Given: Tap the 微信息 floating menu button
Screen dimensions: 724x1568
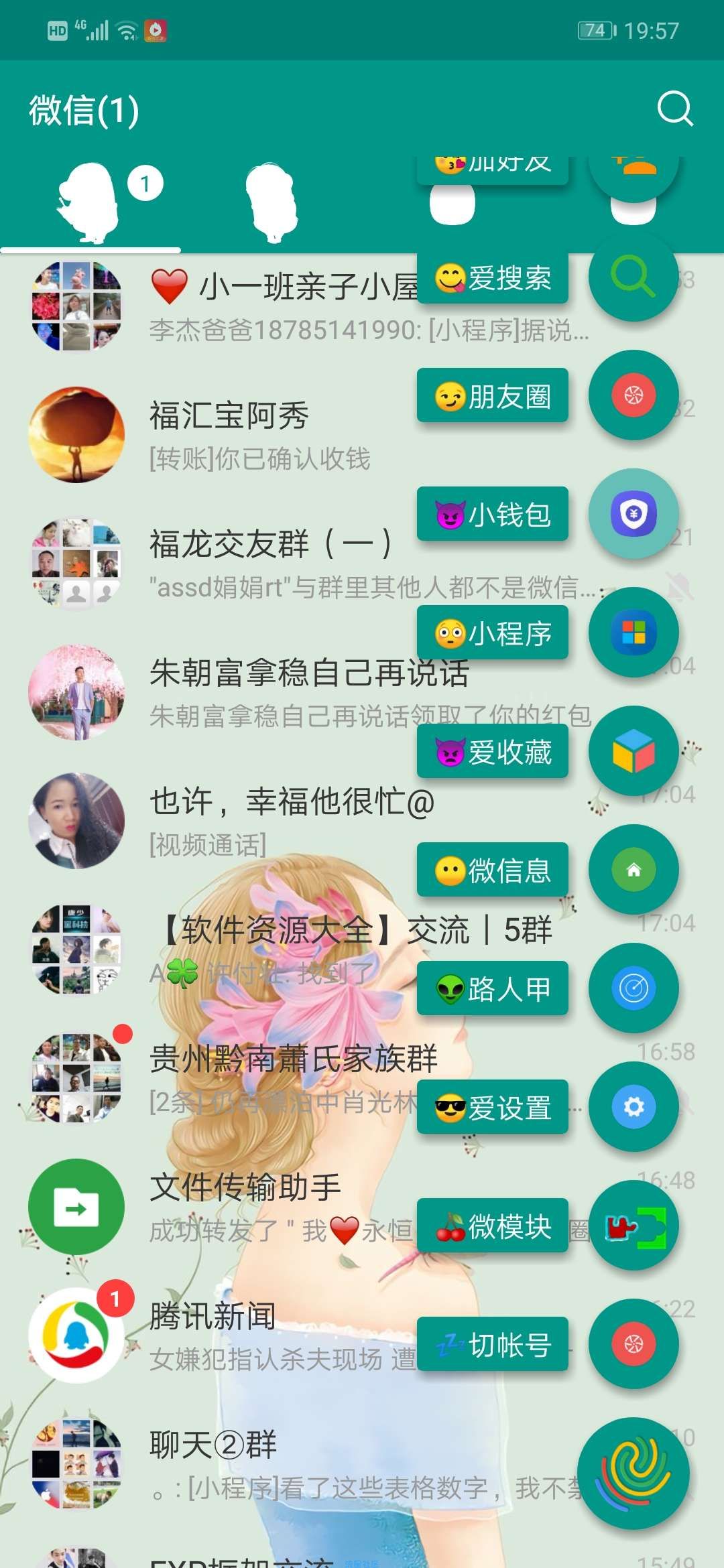Looking at the screenshot, I should pos(493,870).
